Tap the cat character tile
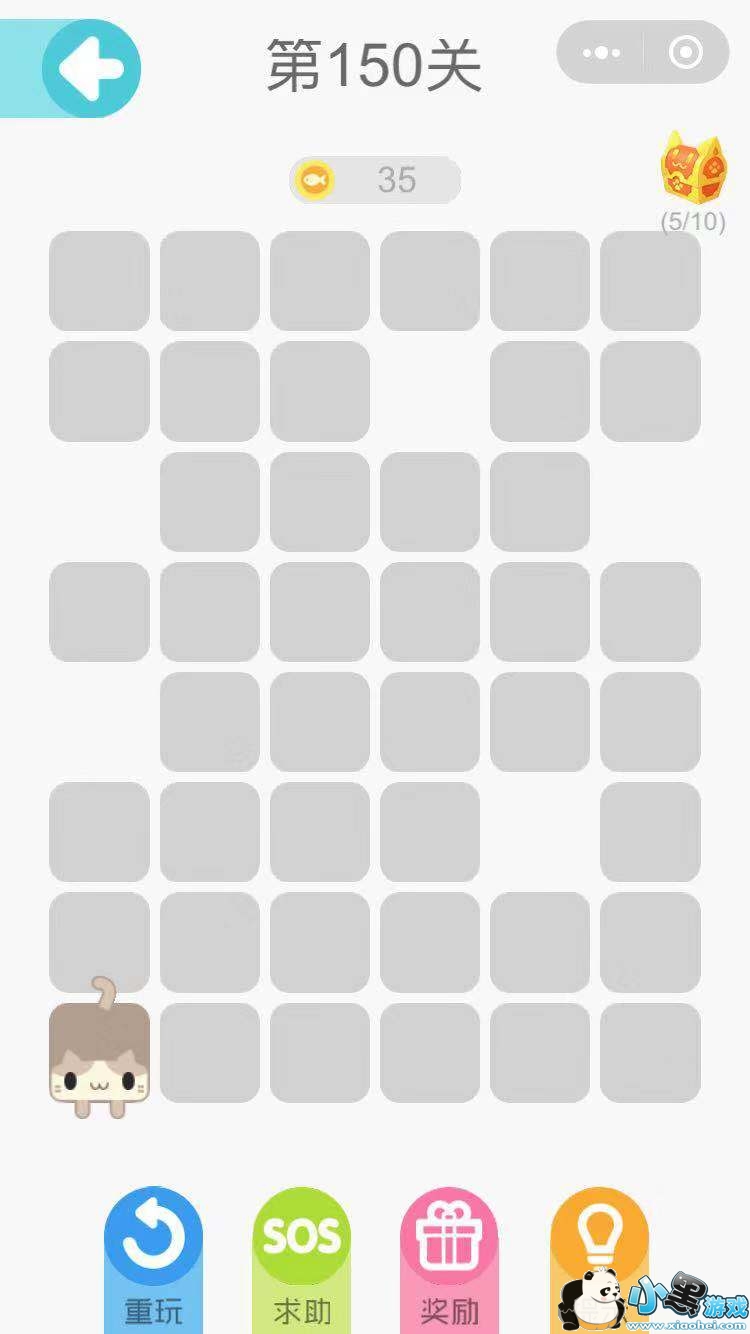 tap(99, 1055)
